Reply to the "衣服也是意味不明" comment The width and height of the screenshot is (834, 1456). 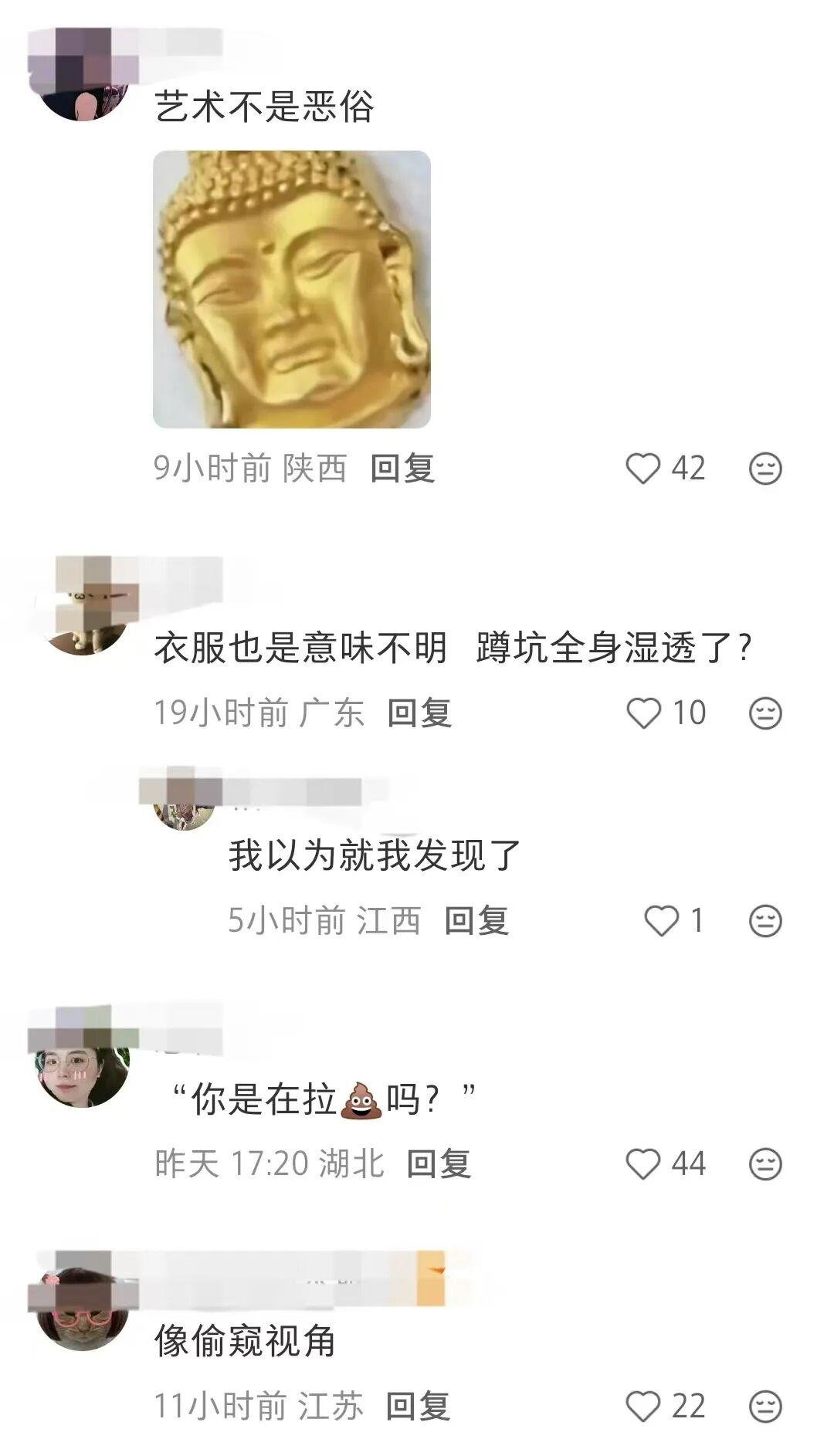pyautogui.click(x=419, y=714)
